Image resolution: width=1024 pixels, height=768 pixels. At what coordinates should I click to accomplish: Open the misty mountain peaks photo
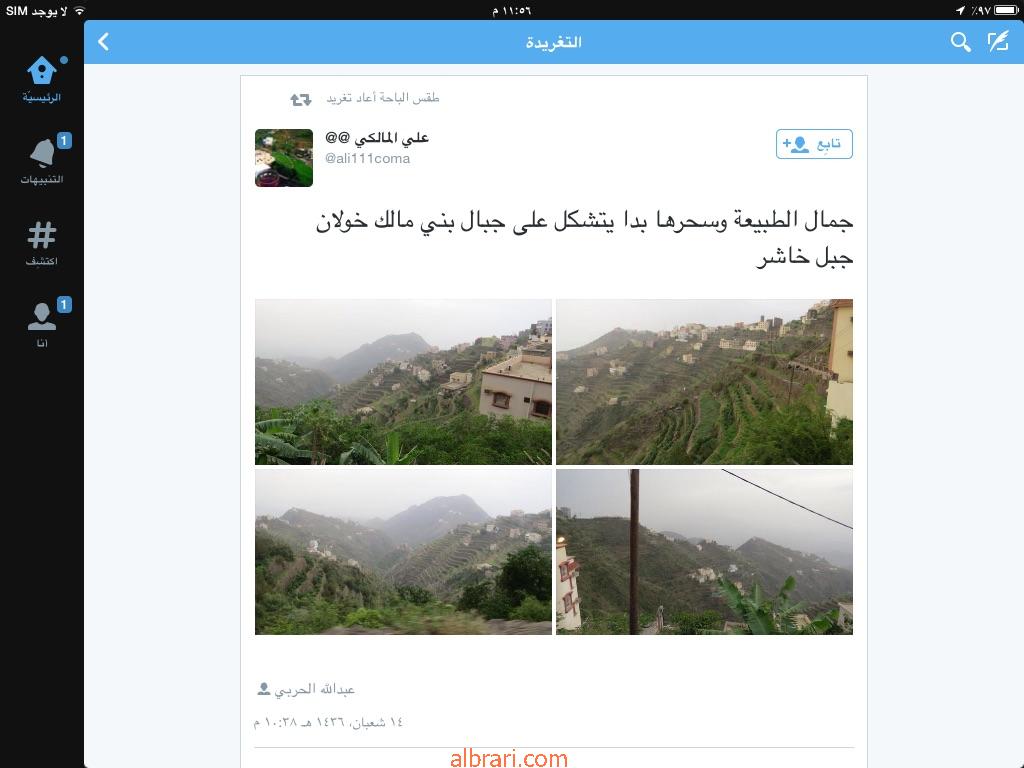pos(403,552)
